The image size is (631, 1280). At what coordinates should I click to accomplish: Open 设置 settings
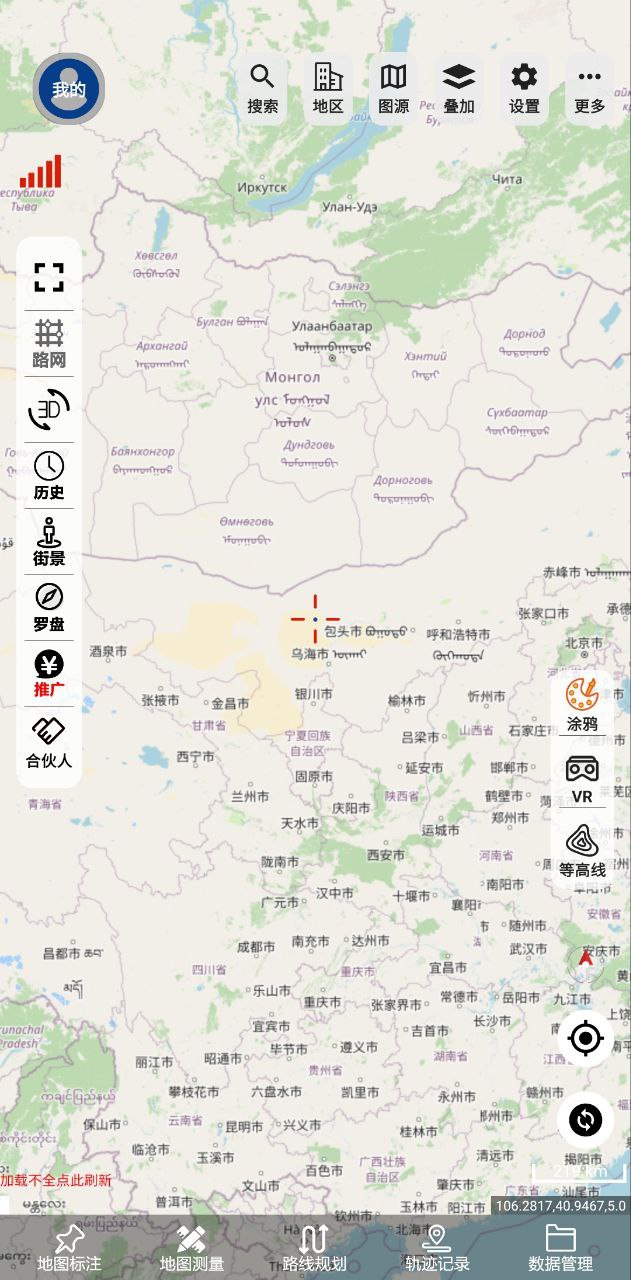click(524, 88)
